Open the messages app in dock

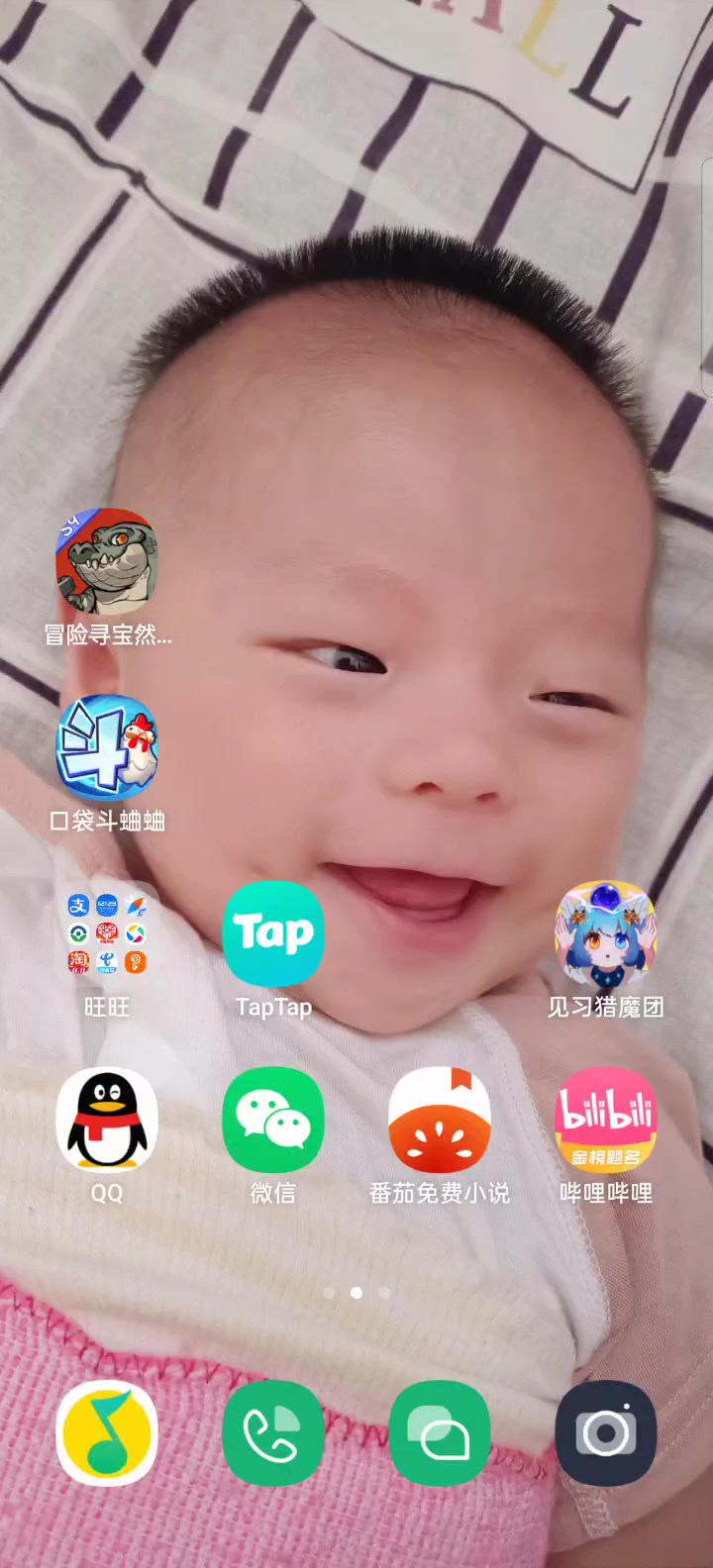pyautogui.click(x=440, y=1432)
